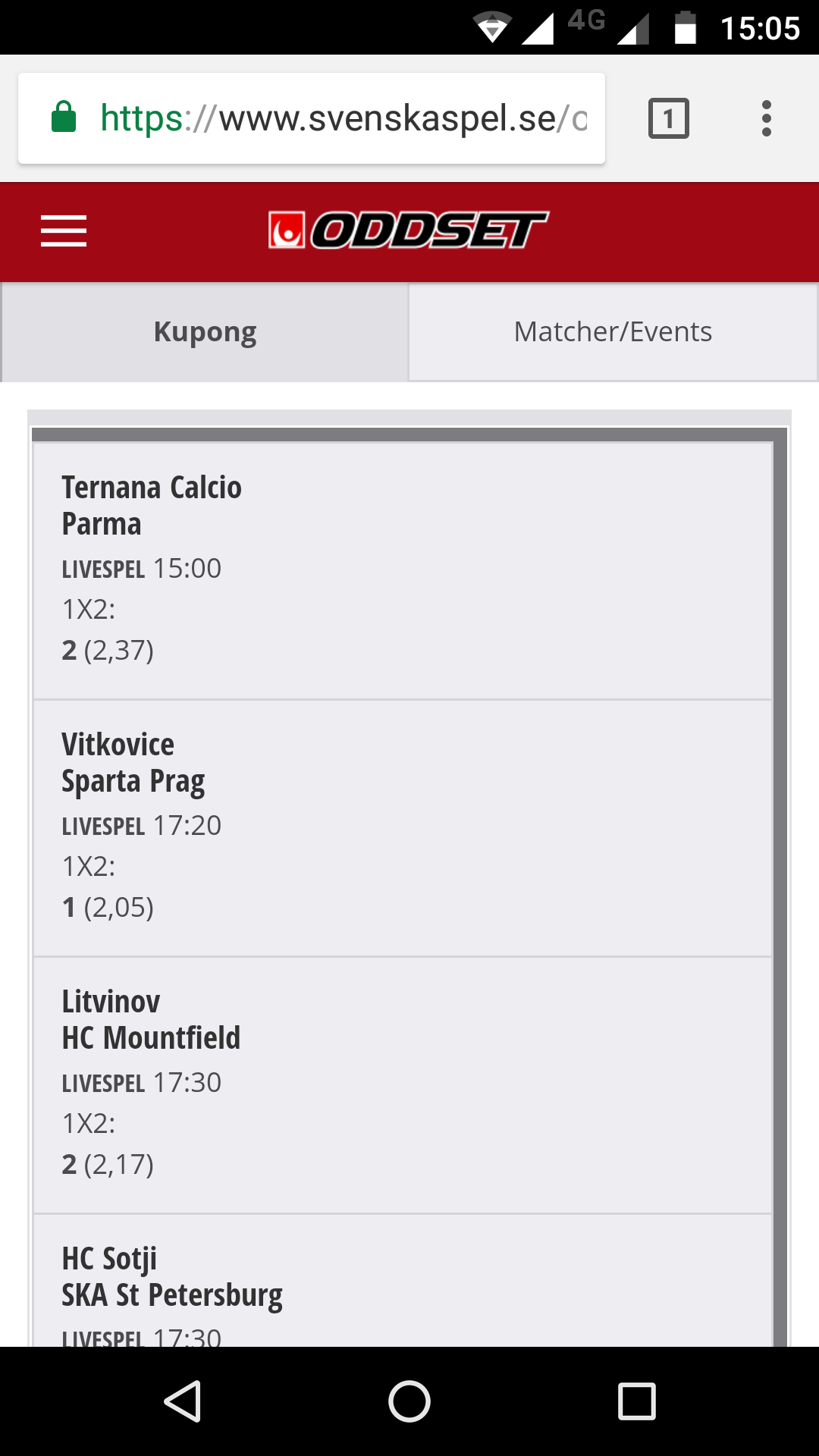Open the HC Sotji vs SKA St Petersburg row
Viewport: 819px width, 1456px height.
(403, 1281)
